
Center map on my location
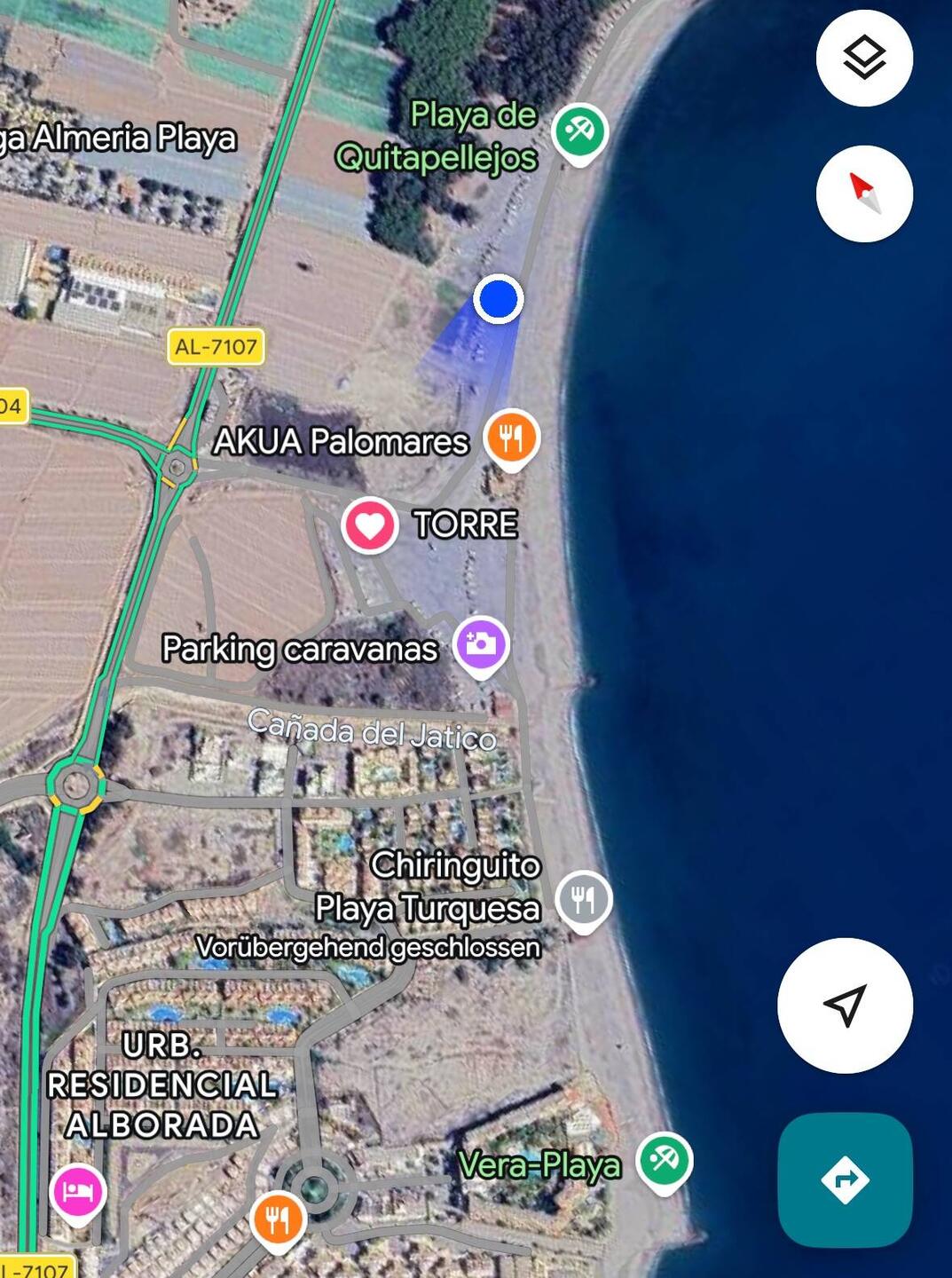844,1005
